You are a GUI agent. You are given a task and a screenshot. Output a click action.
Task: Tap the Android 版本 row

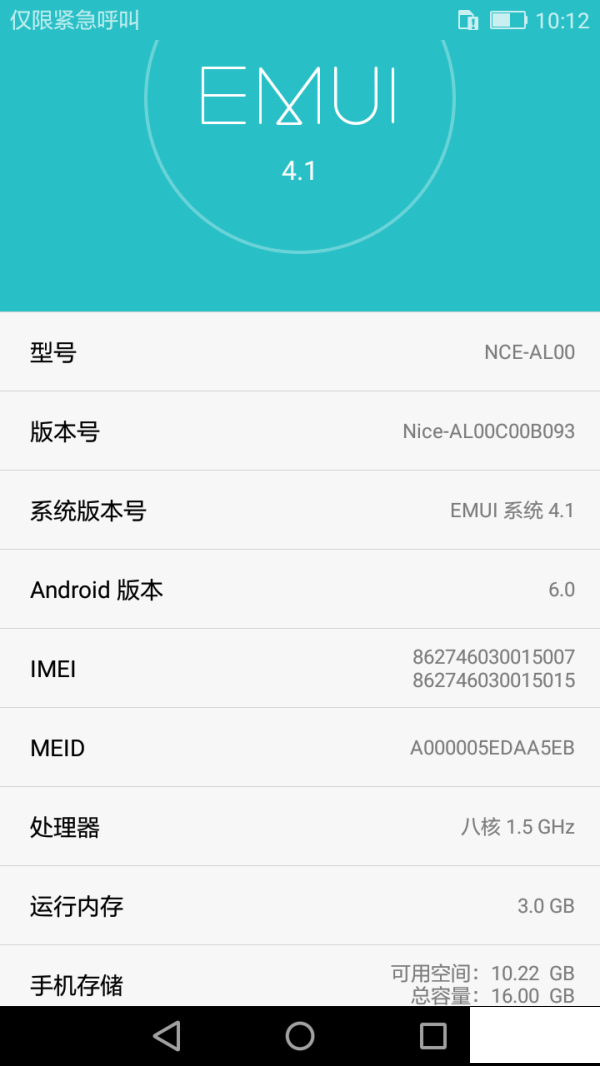(x=300, y=590)
